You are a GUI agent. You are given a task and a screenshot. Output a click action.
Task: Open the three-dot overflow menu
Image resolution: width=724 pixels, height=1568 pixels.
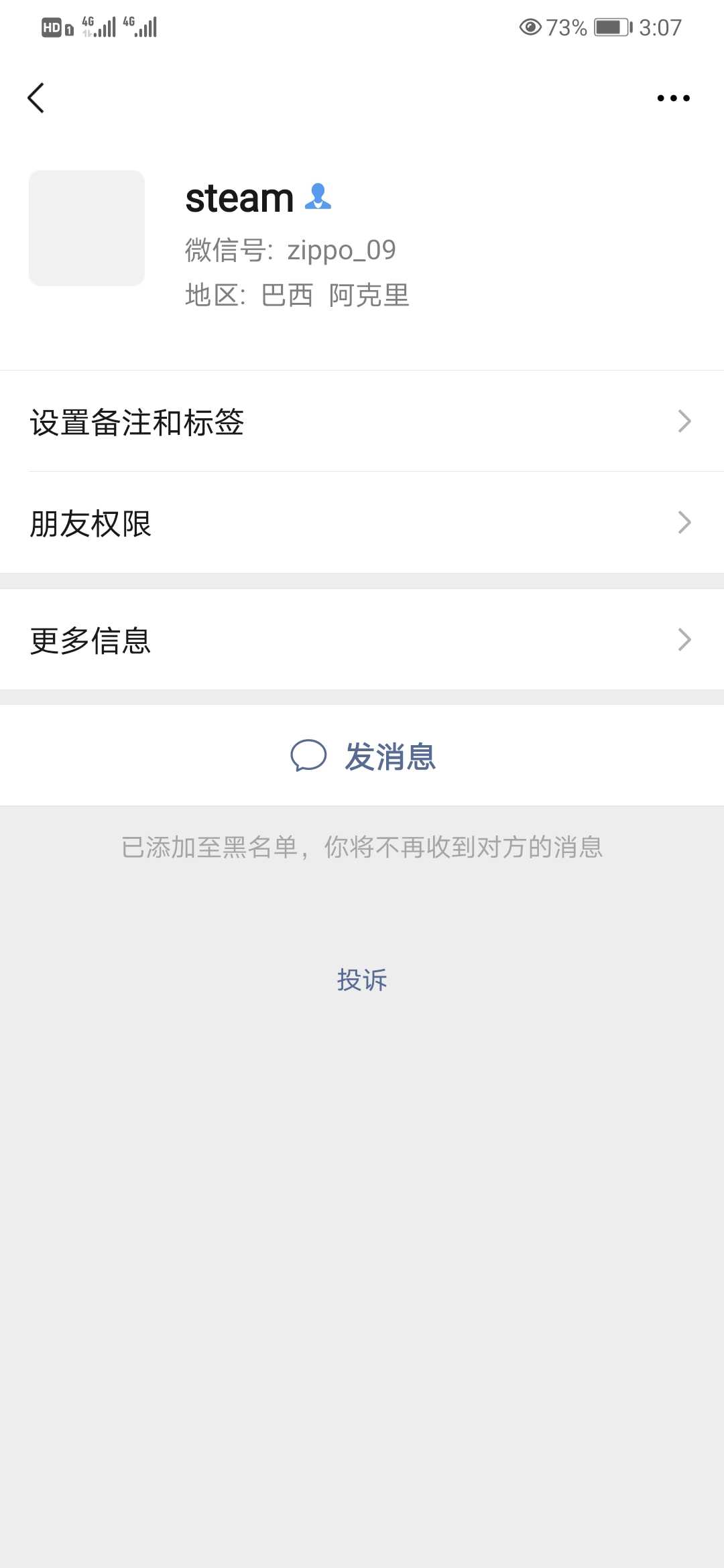tap(673, 99)
